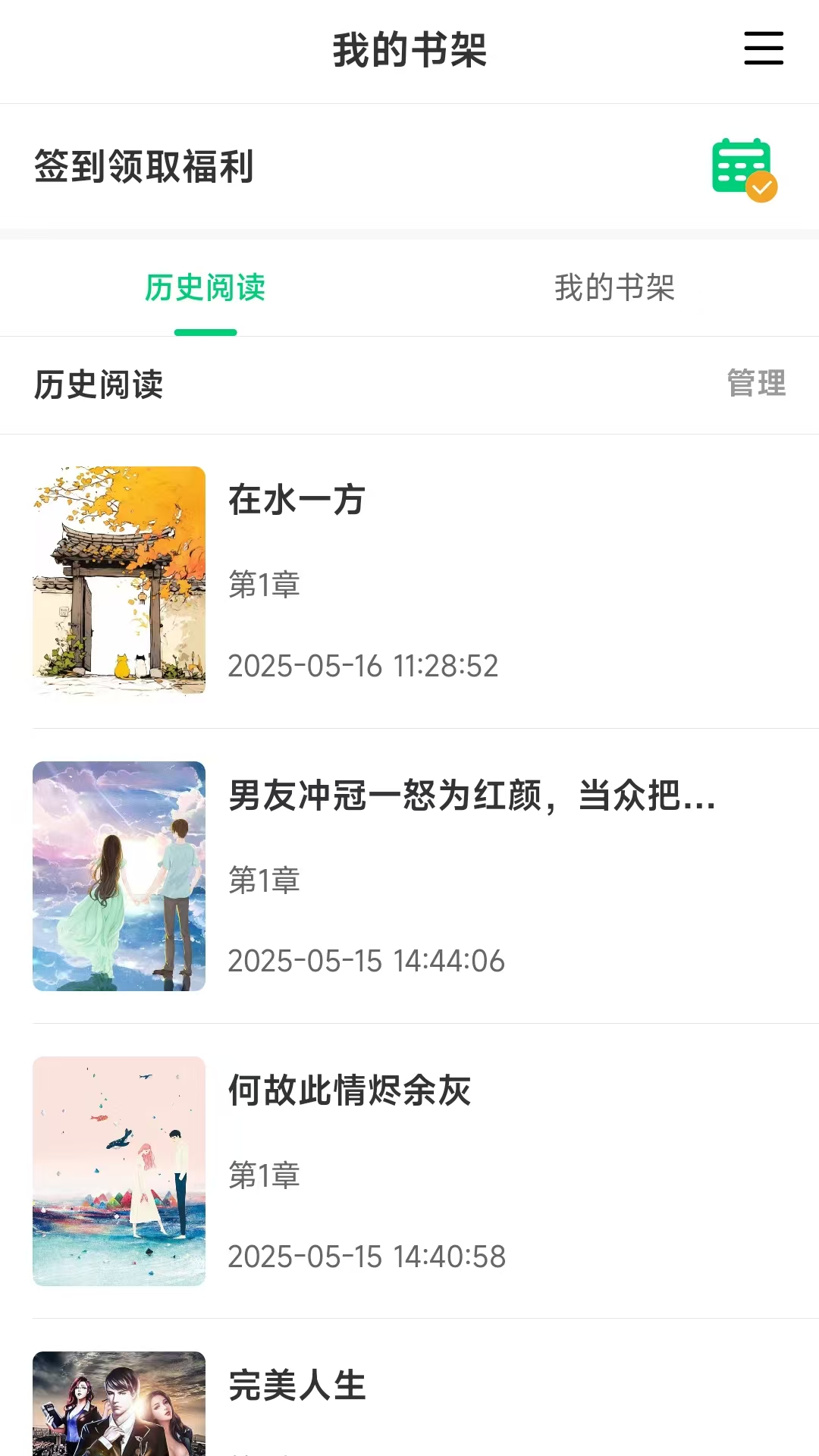Open the hamburger menu icon
The width and height of the screenshot is (819, 1456).
point(763,49)
